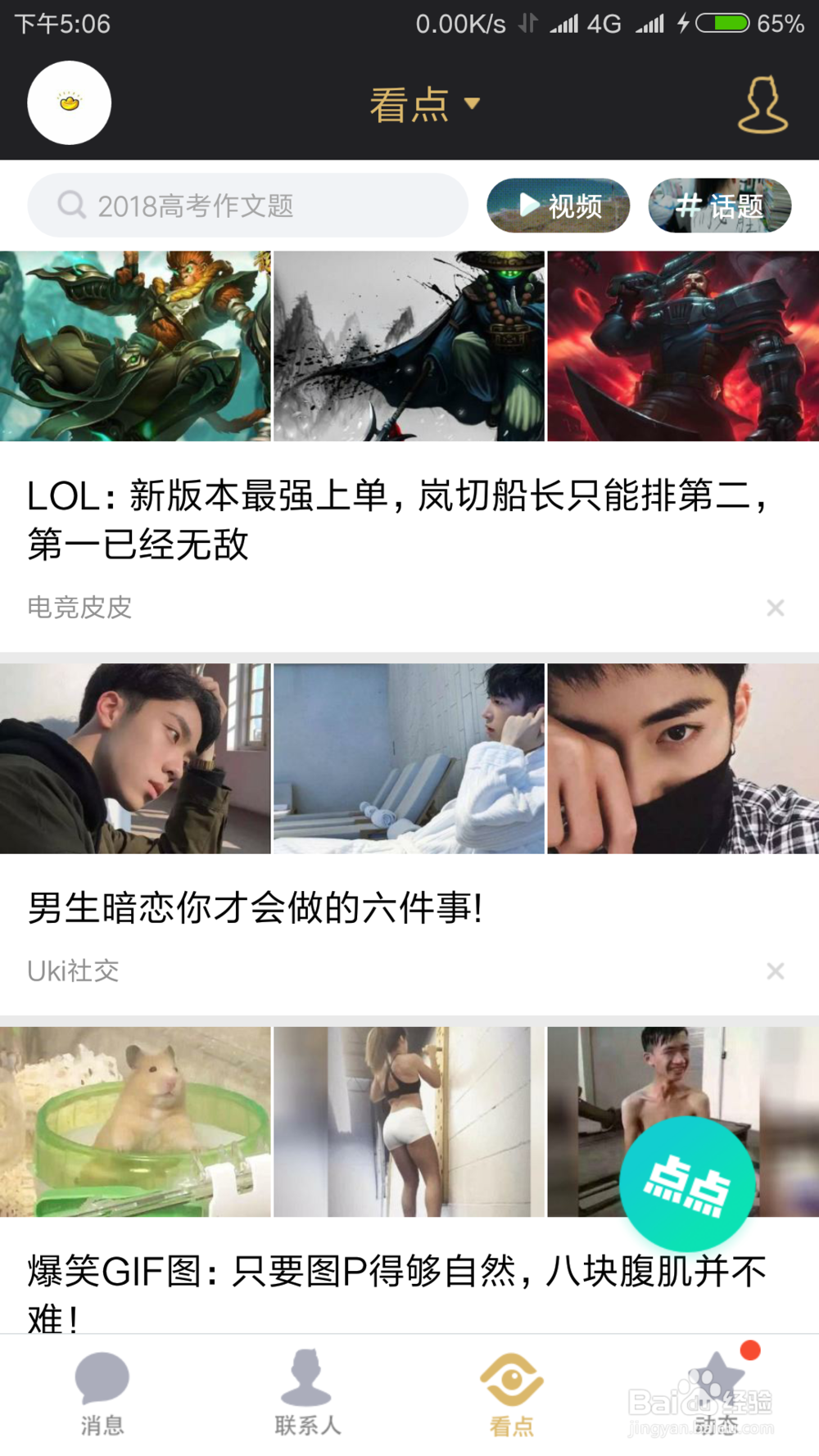Screen dimensions: 819x1456
Task: Open the profile avatar in the top bar
Action: coord(70,103)
